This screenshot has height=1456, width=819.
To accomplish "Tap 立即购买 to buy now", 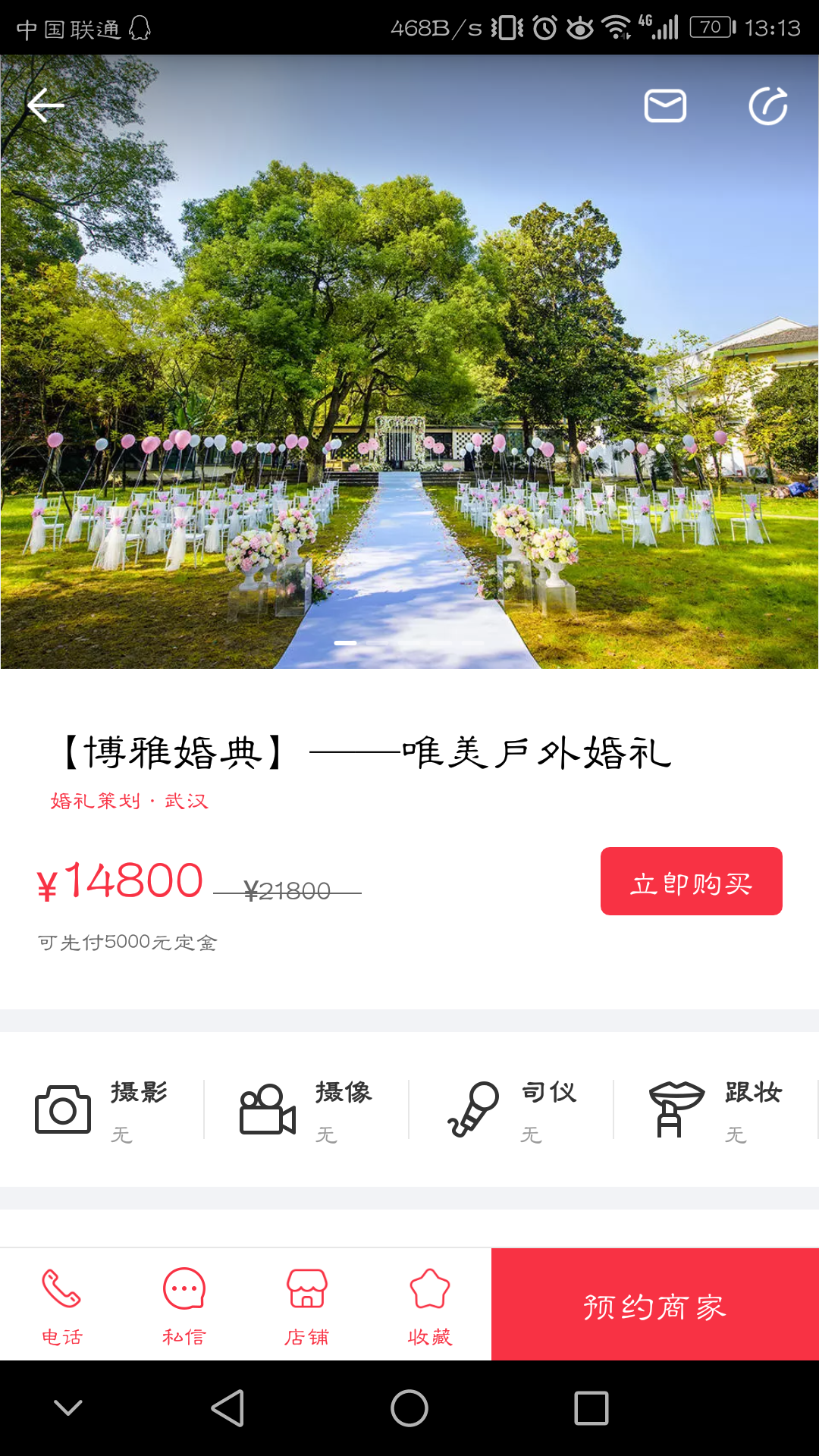I will (x=691, y=881).
